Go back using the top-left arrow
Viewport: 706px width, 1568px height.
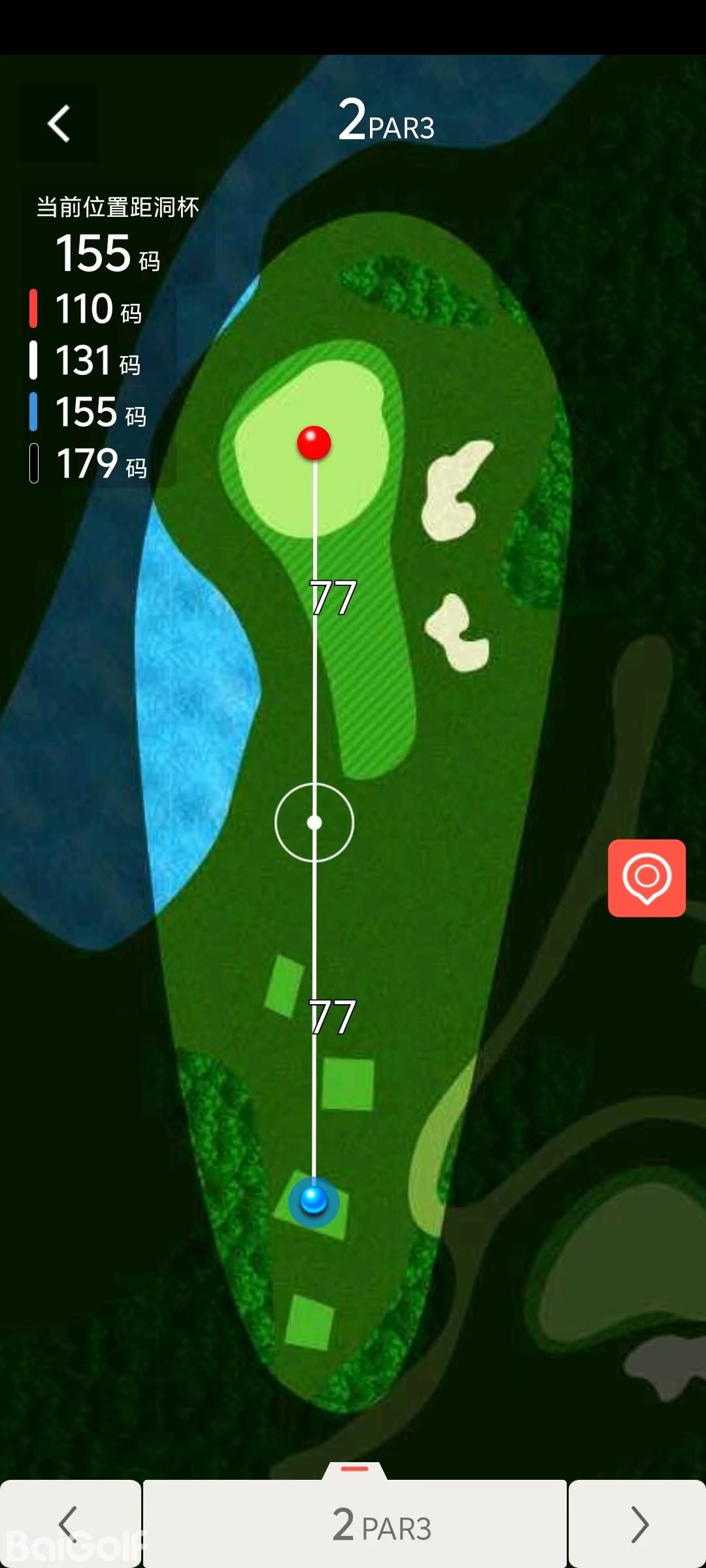[59, 123]
